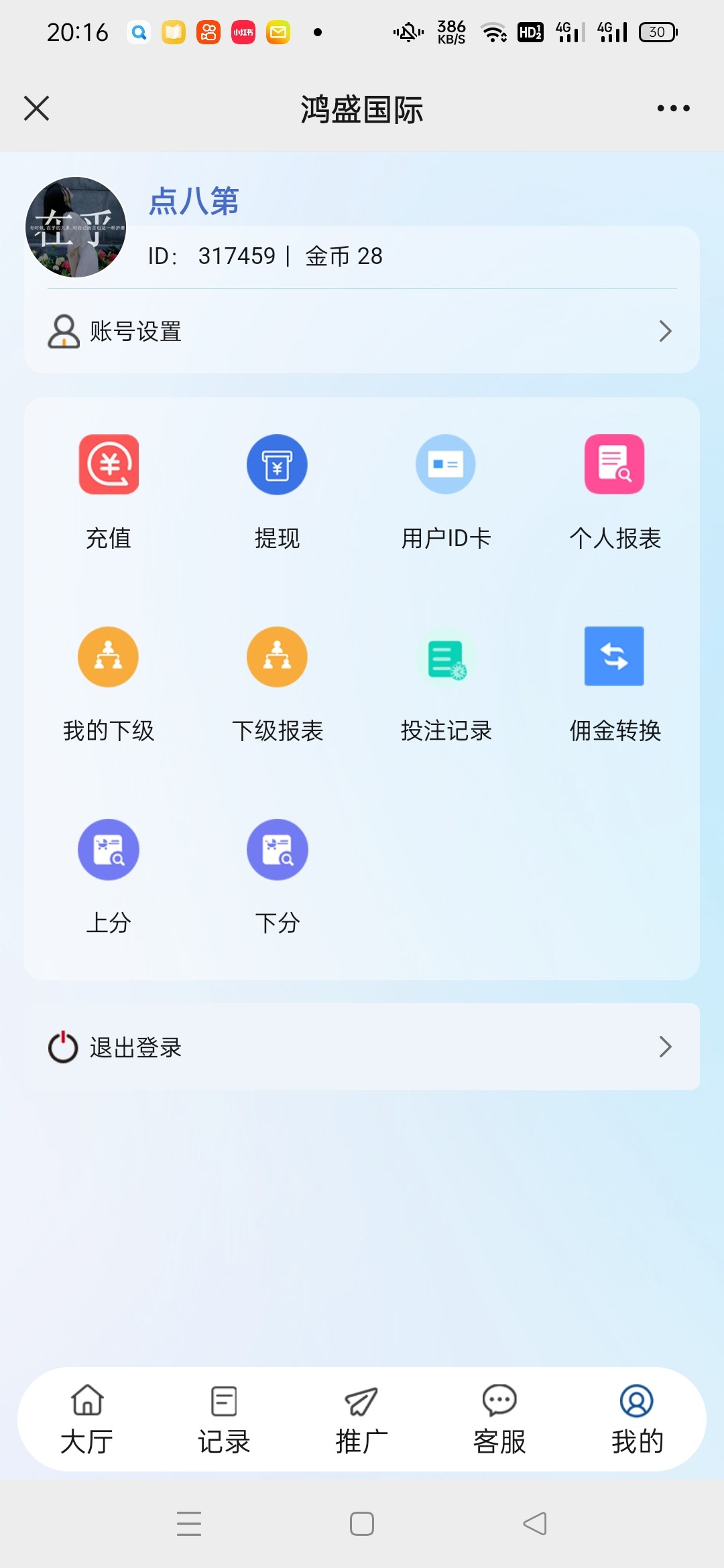Open the 客服 customer service tab

coord(499,1419)
